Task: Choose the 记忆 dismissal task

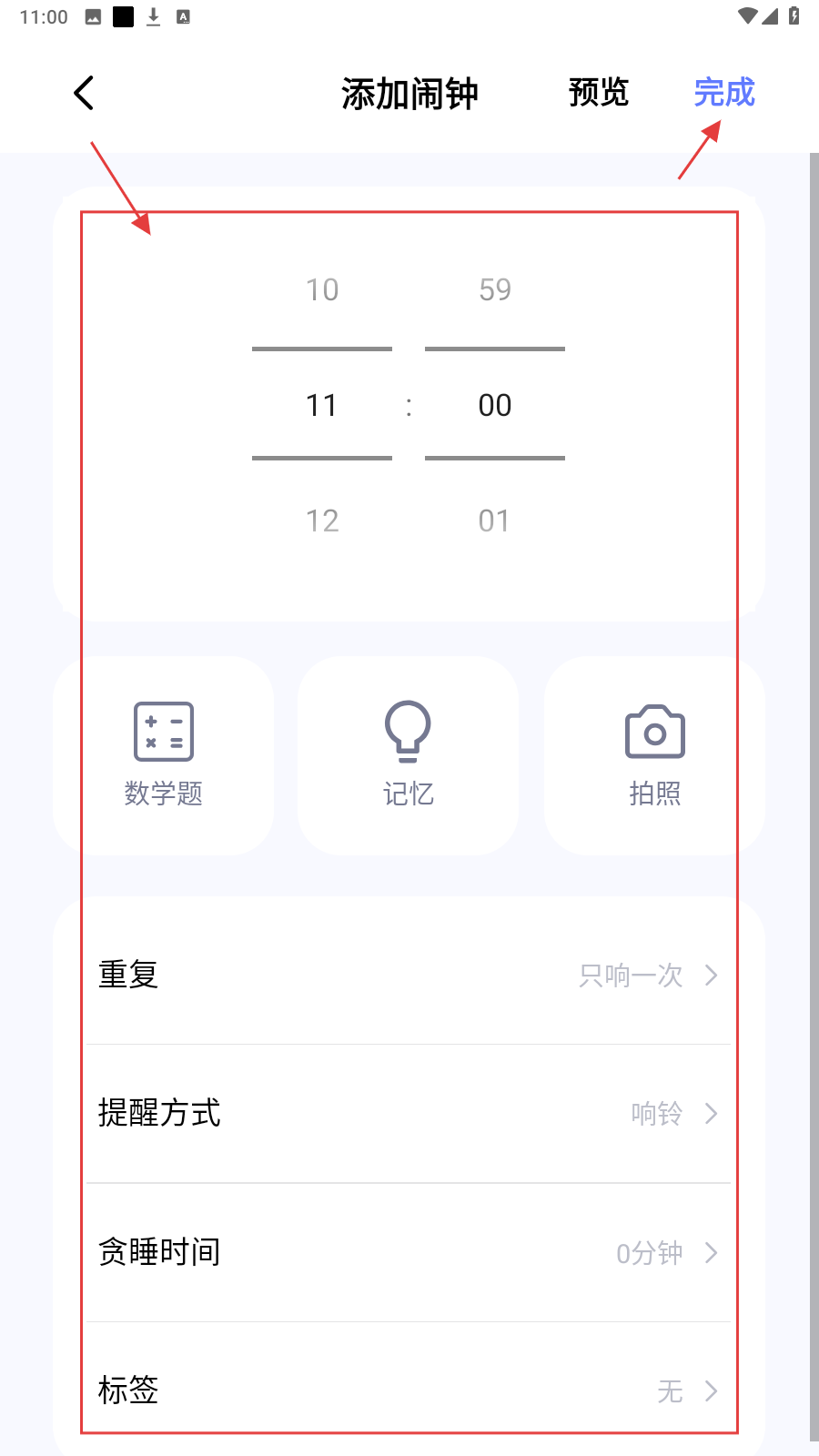Action: (x=409, y=755)
